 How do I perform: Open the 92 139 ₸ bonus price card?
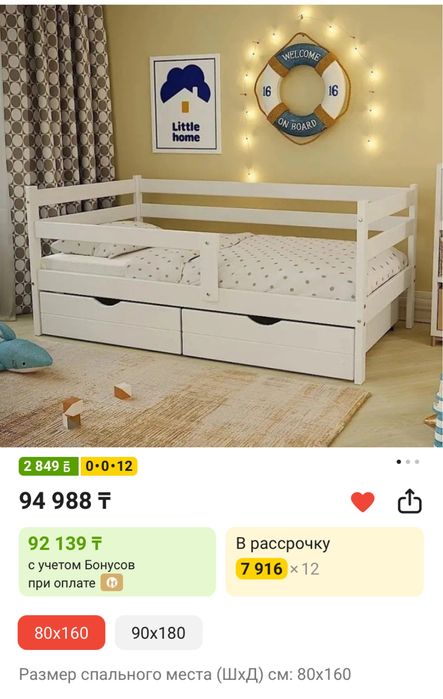coord(117,562)
